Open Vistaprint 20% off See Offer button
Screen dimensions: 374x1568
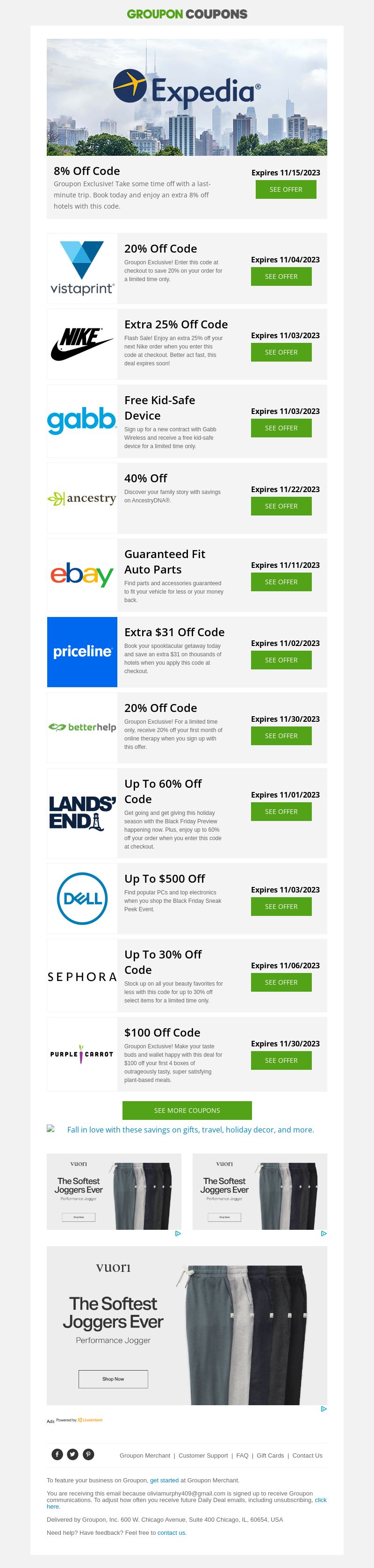(281, 276)
